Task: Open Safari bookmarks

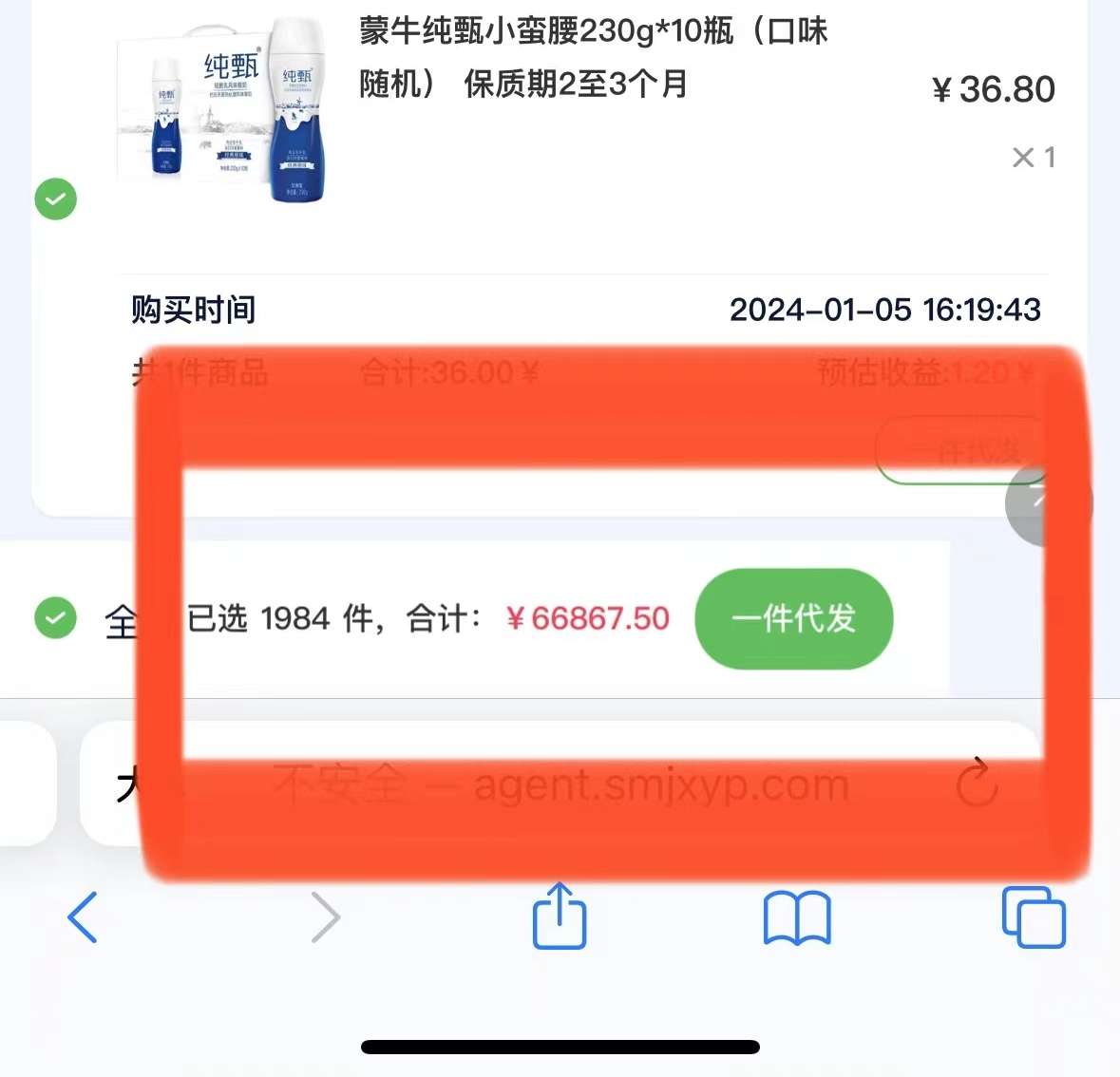Action: pos(797,918)
